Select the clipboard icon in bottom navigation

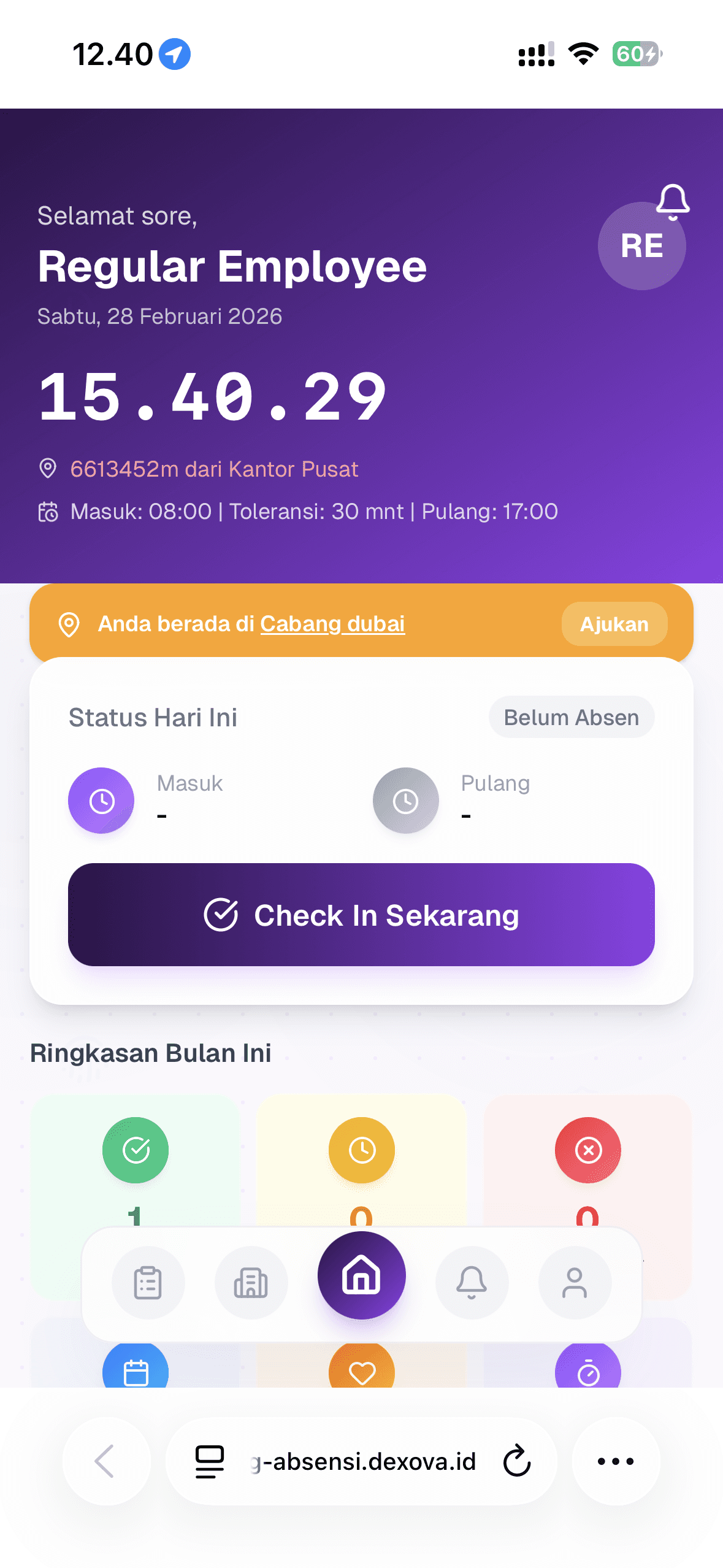point(147,1283)
